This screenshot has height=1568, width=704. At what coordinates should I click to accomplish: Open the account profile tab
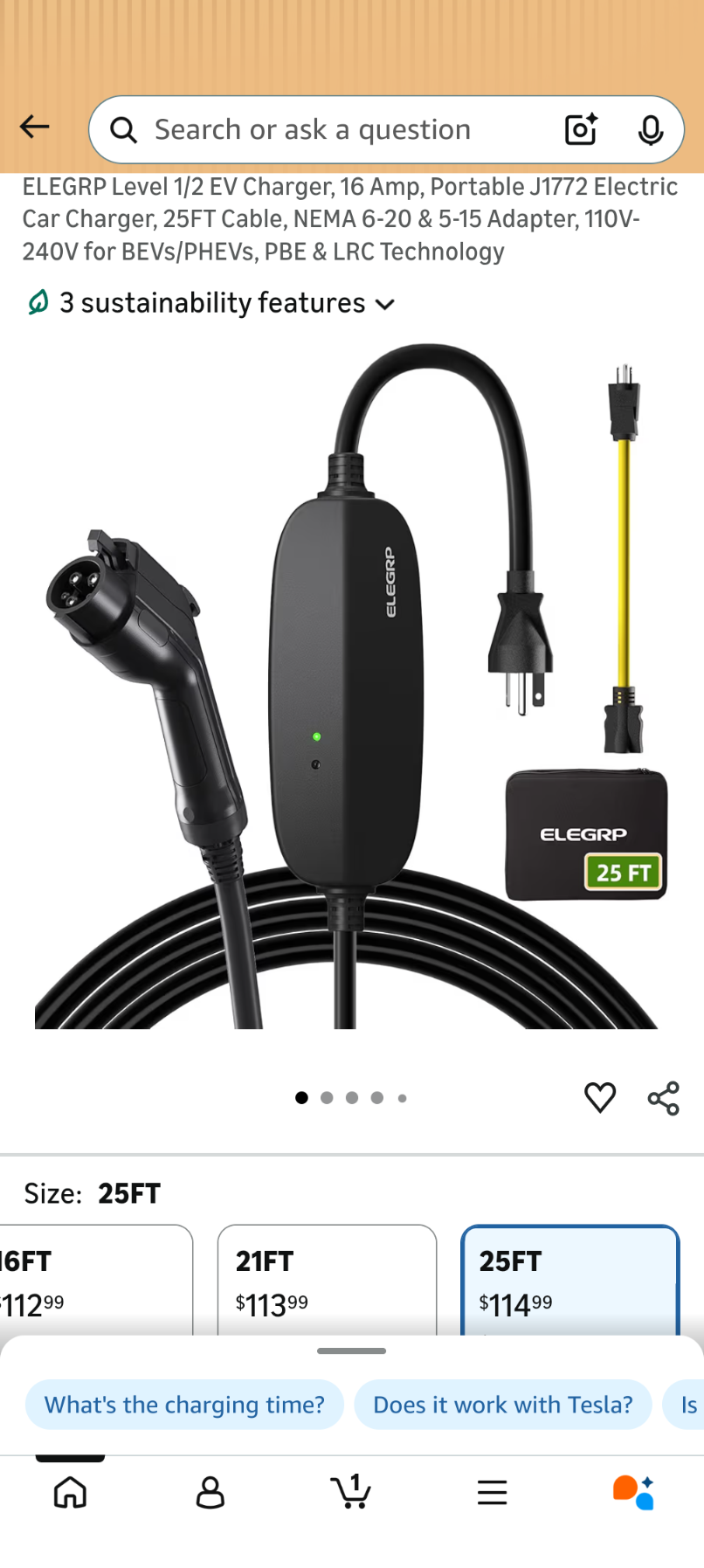point(211,1492)
